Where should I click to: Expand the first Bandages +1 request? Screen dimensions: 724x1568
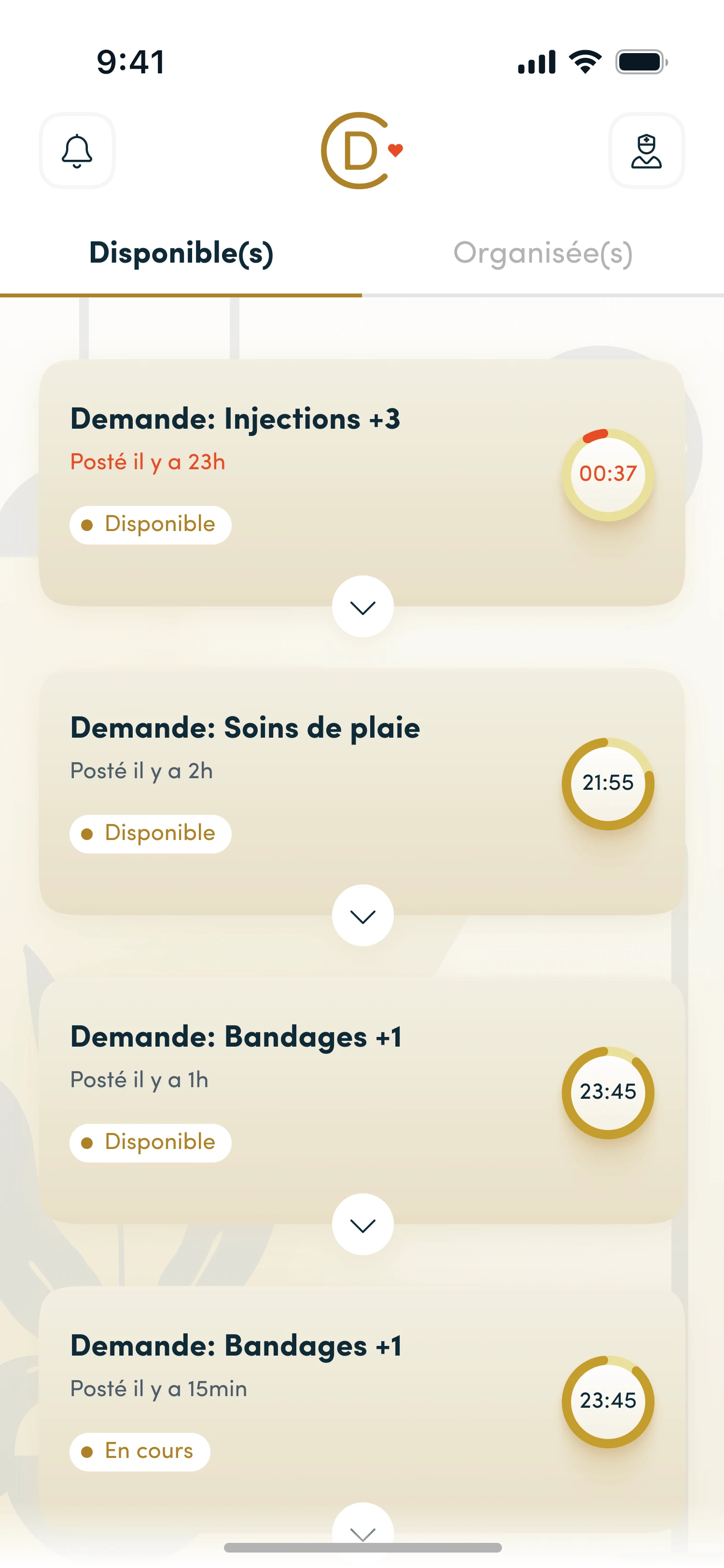362,1225
